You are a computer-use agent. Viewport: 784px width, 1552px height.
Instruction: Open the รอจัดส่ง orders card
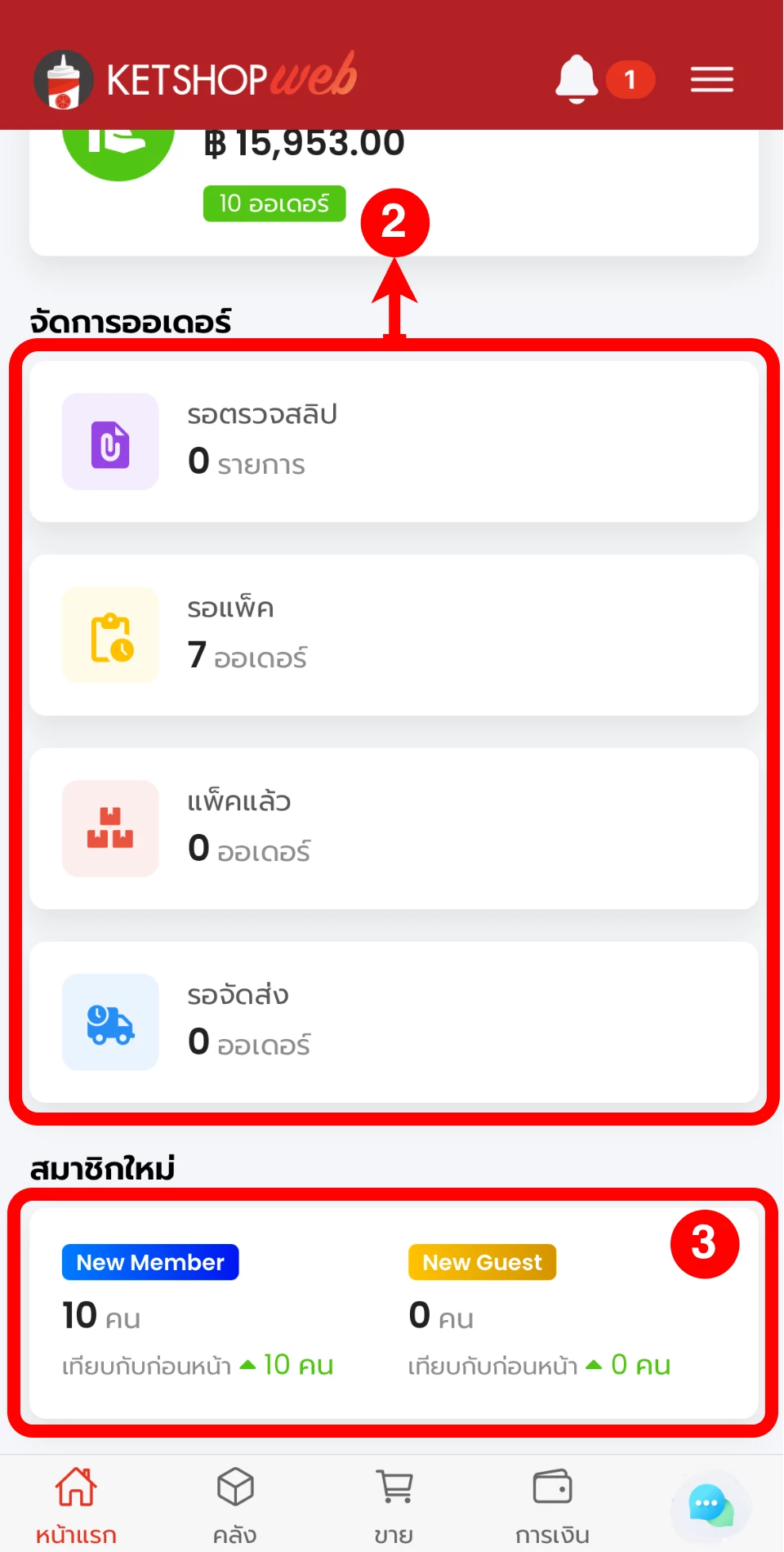(394, 1022)
